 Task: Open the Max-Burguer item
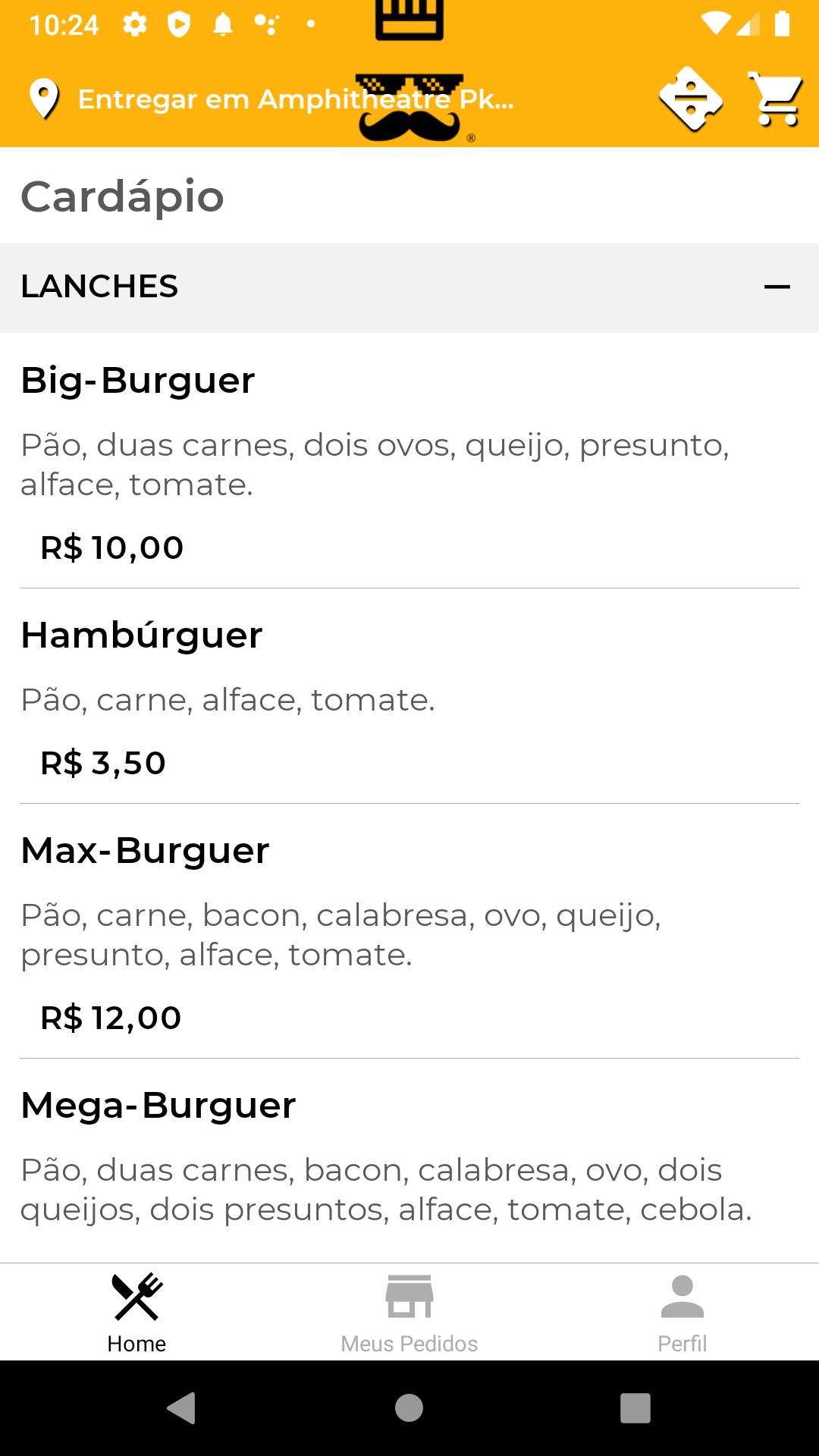[409, 931]
